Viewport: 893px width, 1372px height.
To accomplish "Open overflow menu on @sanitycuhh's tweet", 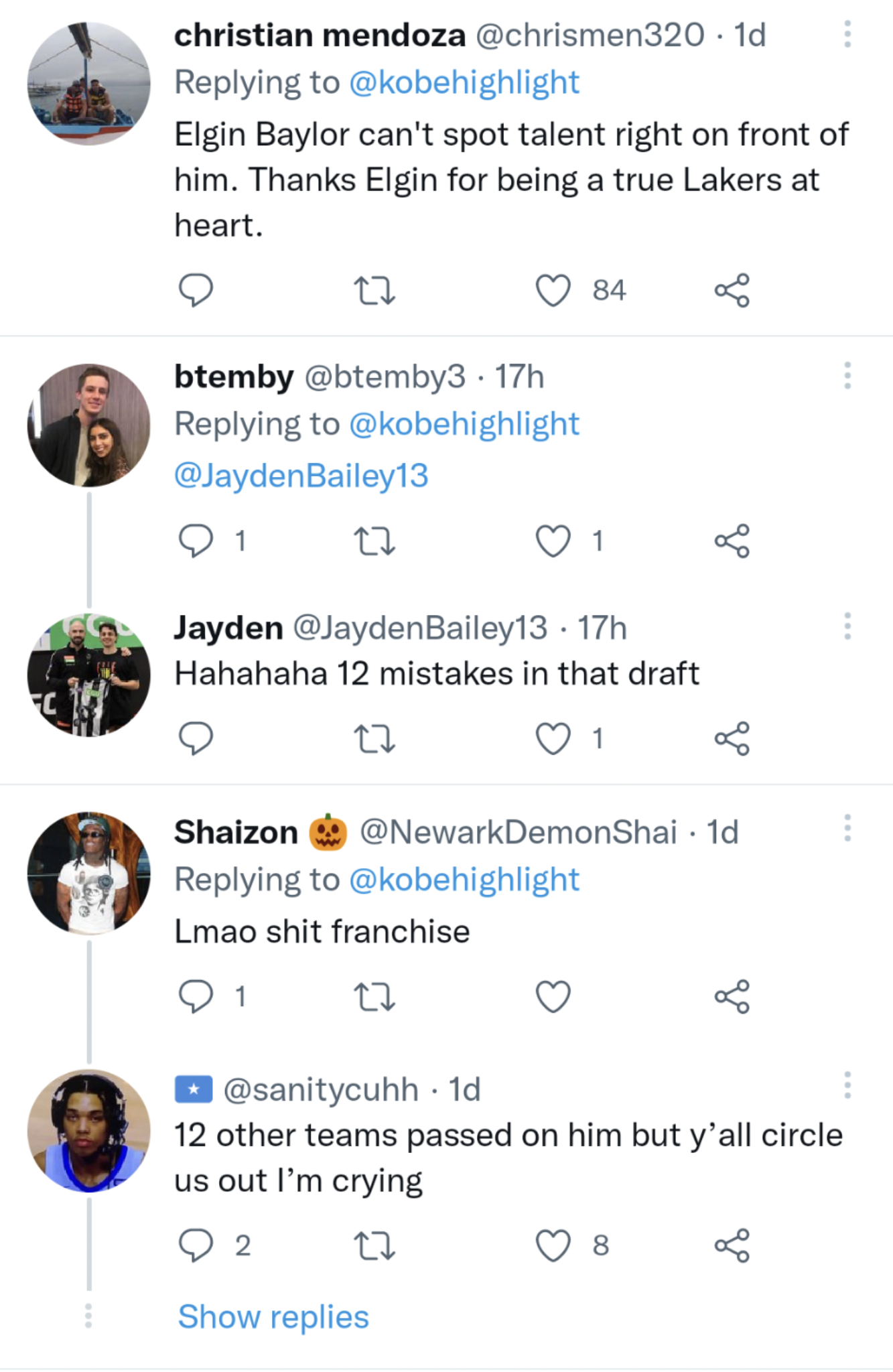I will (847, 1085).
